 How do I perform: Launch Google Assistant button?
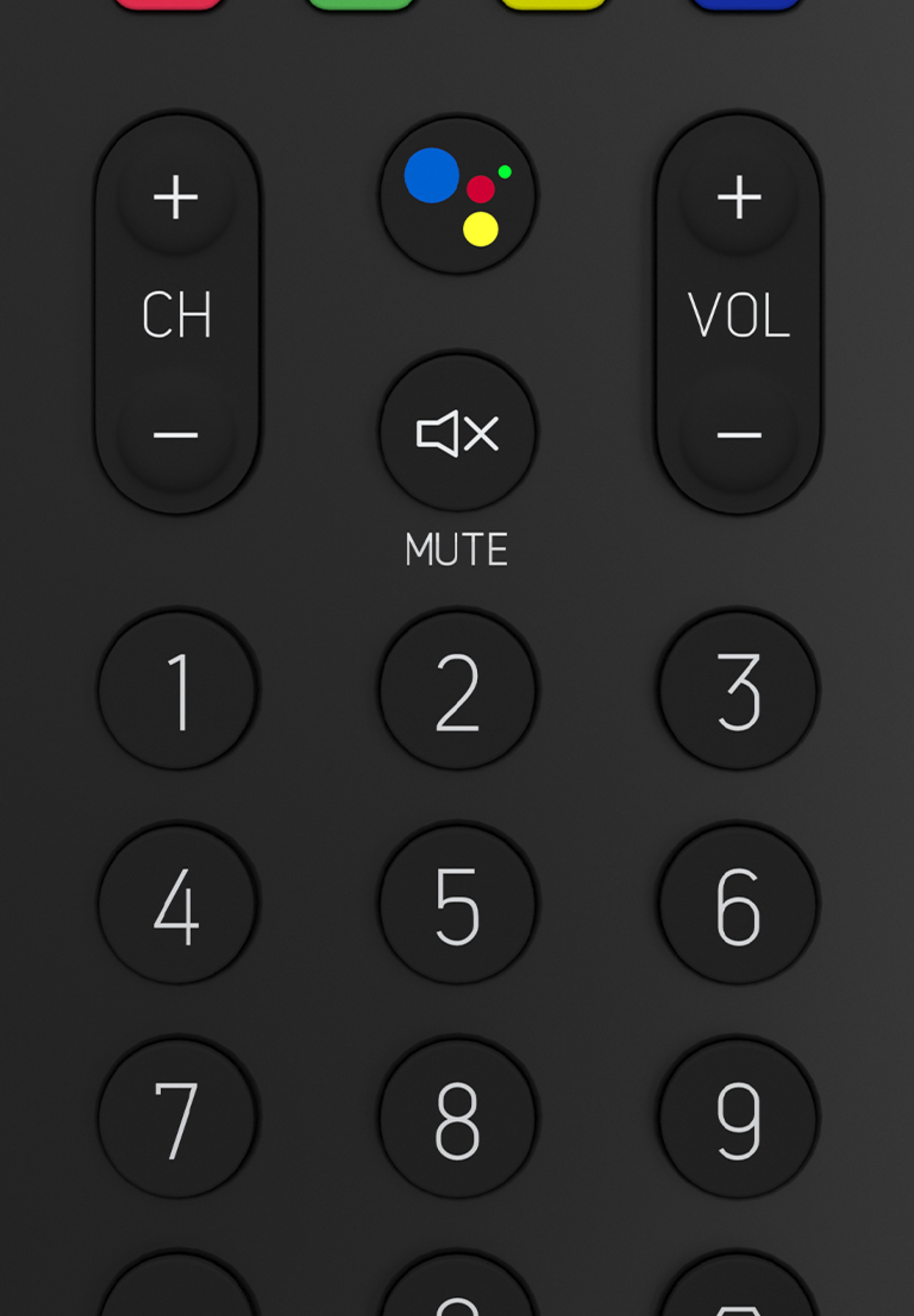pos(458,196)
